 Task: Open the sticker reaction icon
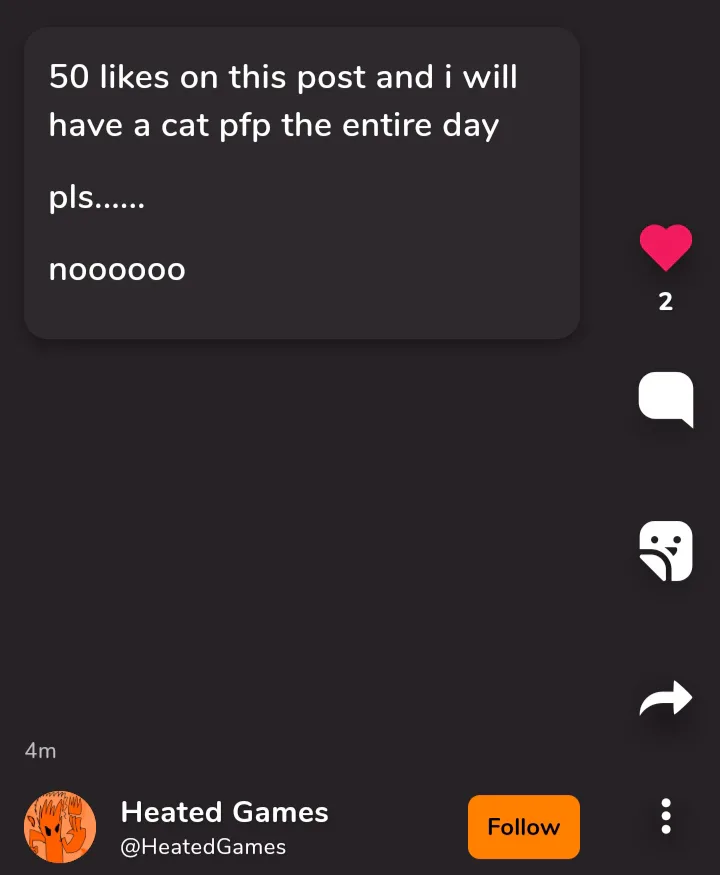[666, 551]
